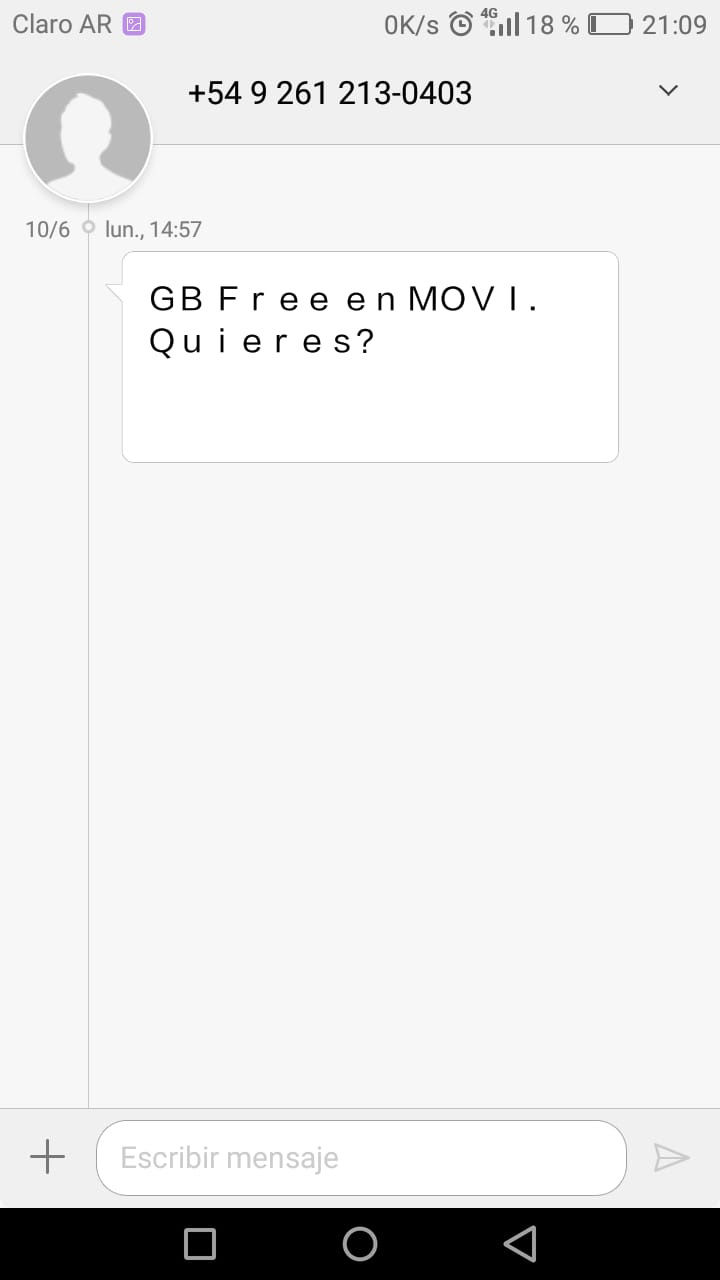Open the attachment plus icon
Viewport: 720px width, 1280px height.
click(x=47, y=1157)
